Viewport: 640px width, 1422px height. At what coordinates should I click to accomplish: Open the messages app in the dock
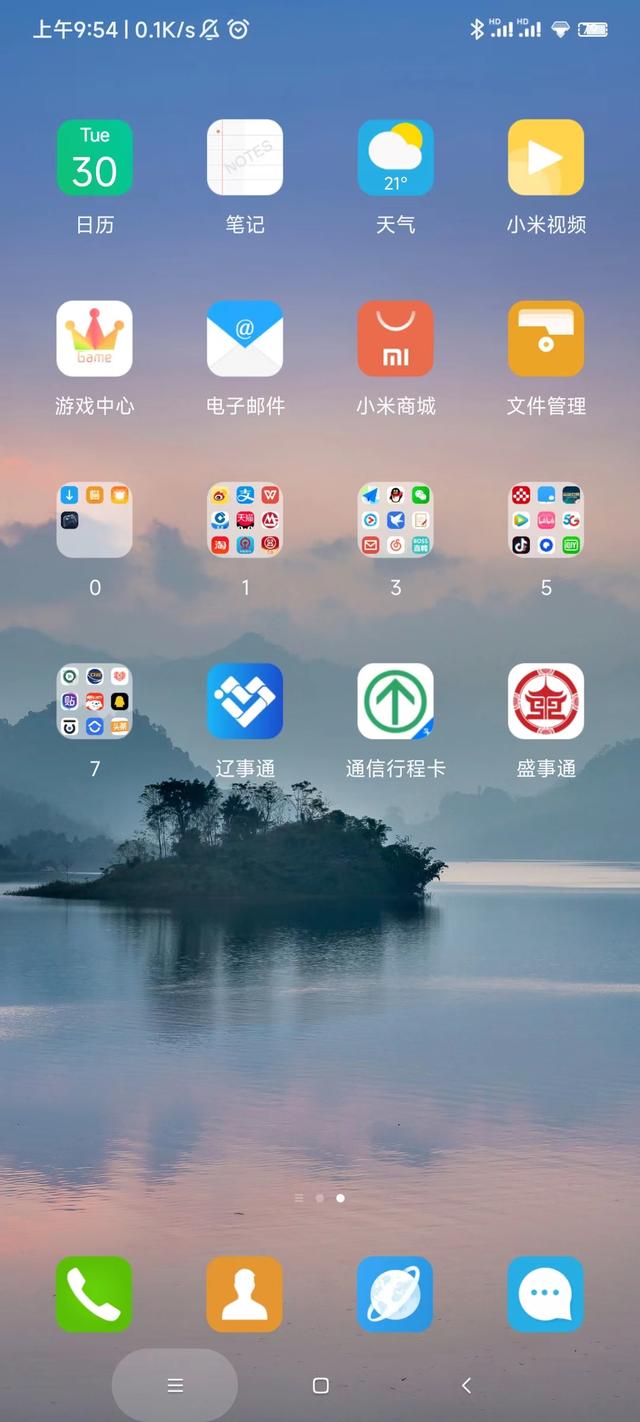pyautogui.click(x=545, y=1294)
